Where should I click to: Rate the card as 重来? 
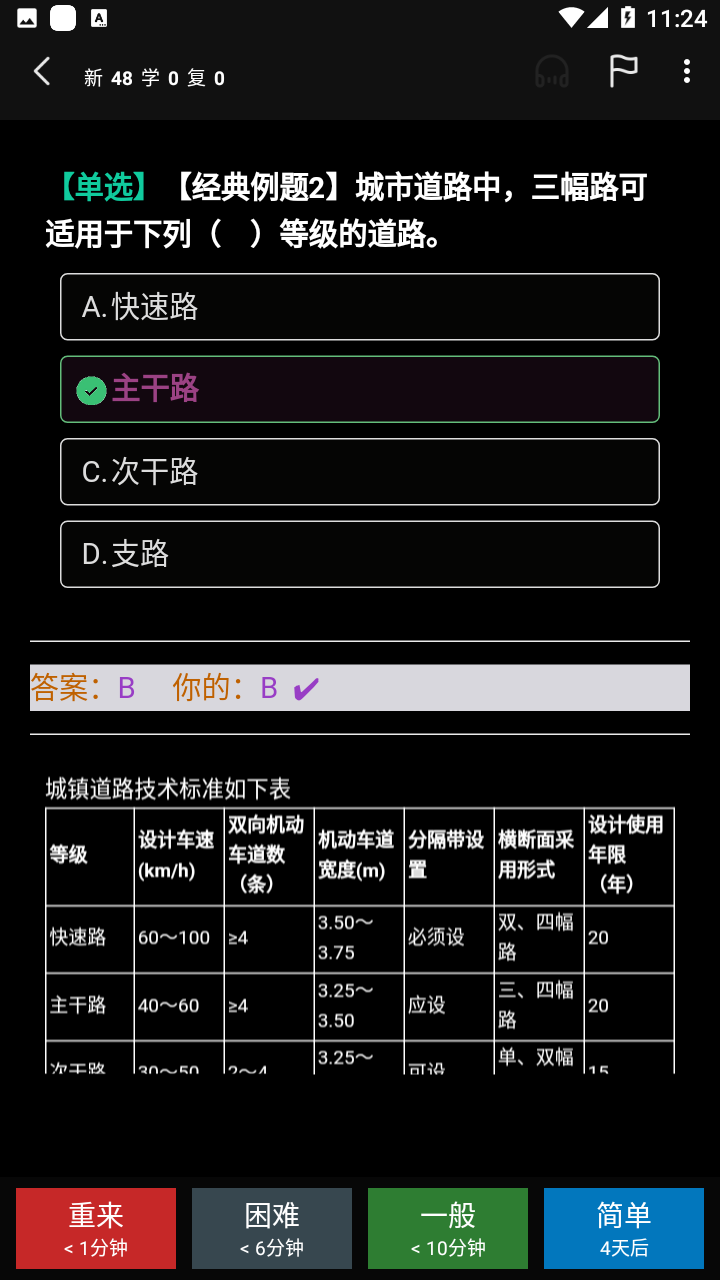[96, 1229]
